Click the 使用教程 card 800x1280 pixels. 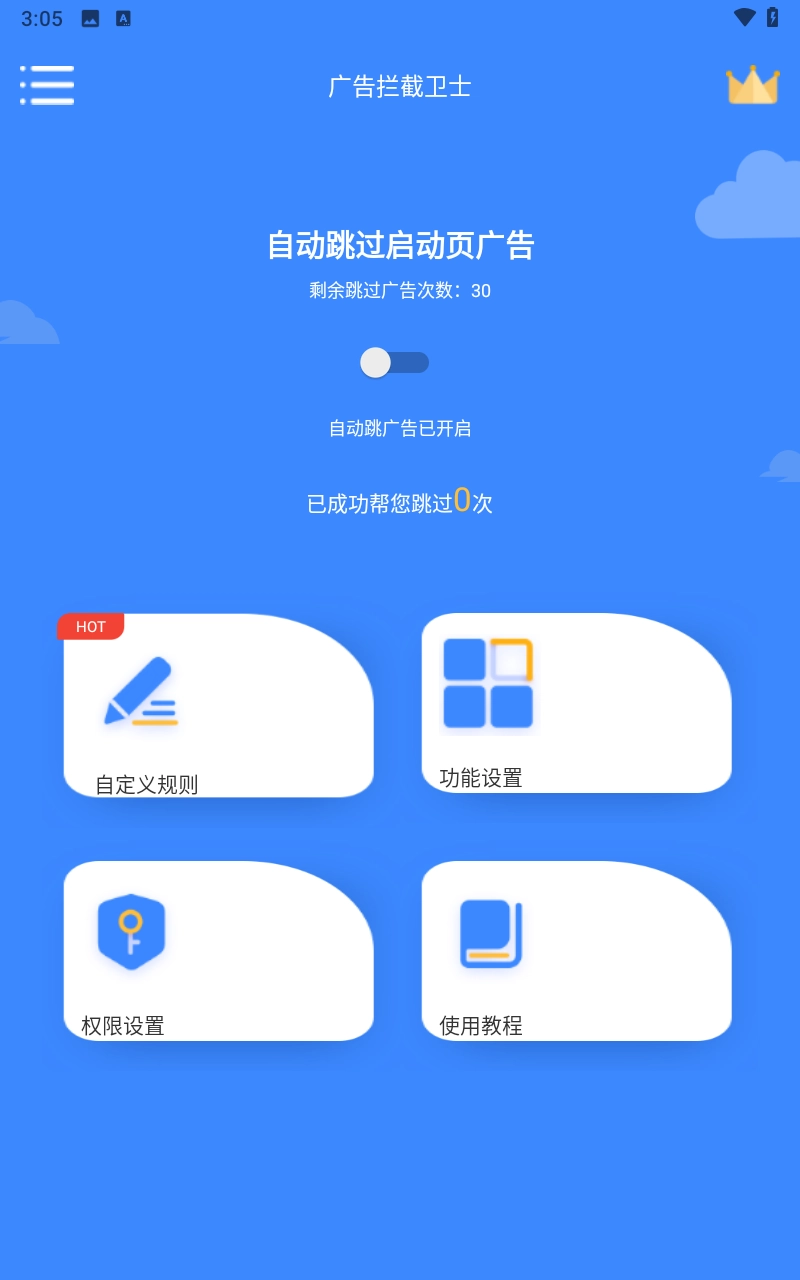(576, 950)
